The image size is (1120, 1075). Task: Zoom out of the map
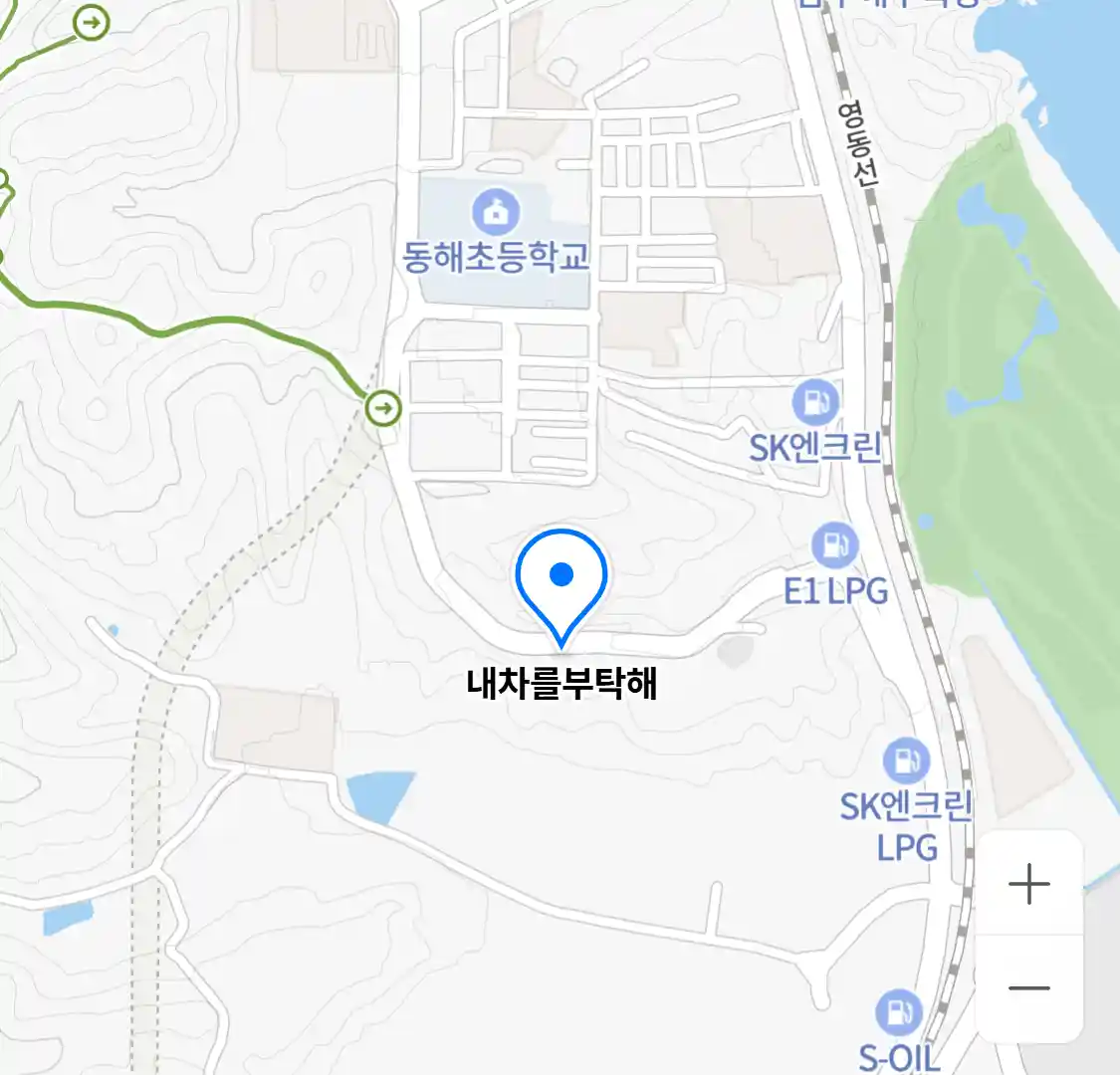[1028, 987]
